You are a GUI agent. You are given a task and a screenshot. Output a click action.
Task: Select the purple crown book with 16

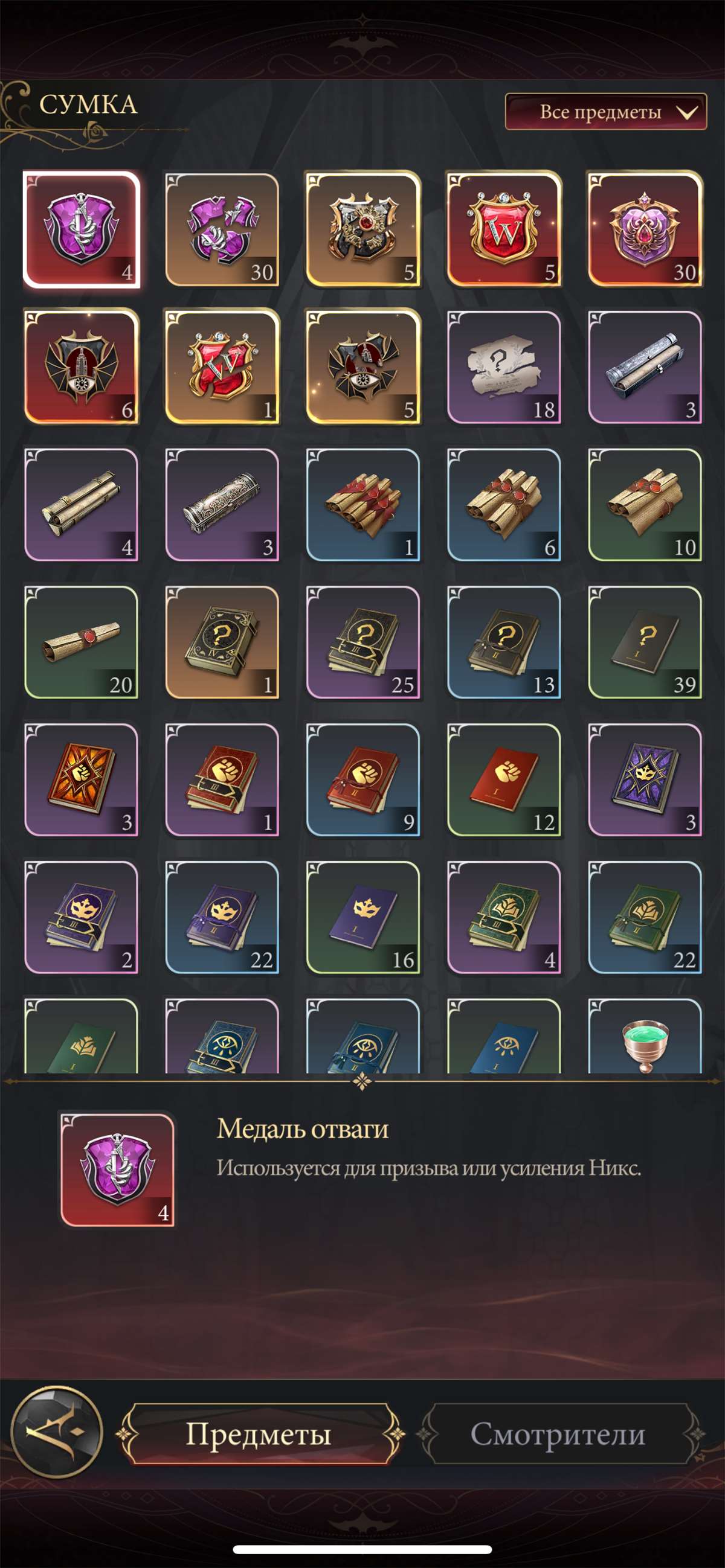362,917
